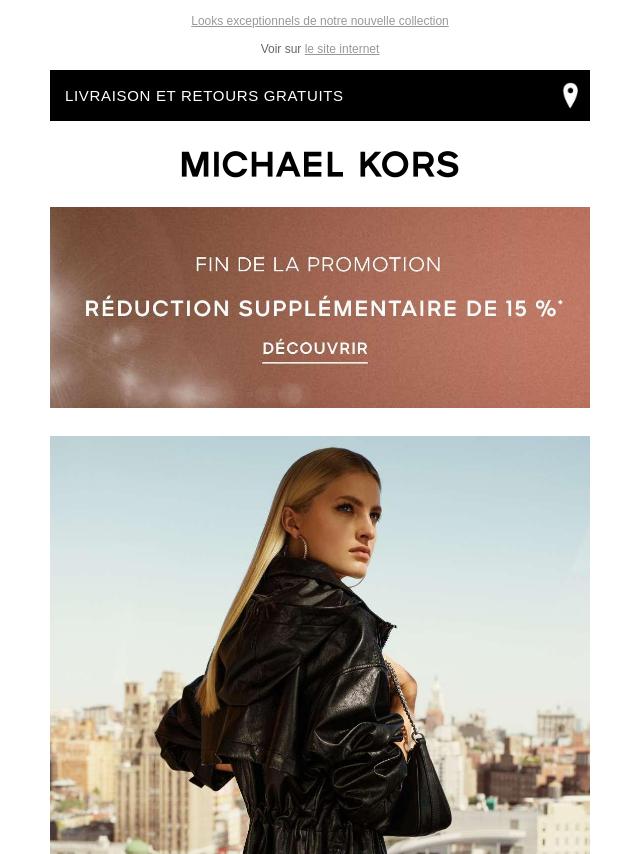640x854 pixels.
Task: Open the 'Looks exceptionnels' collection link
Action: pos(319,21)
